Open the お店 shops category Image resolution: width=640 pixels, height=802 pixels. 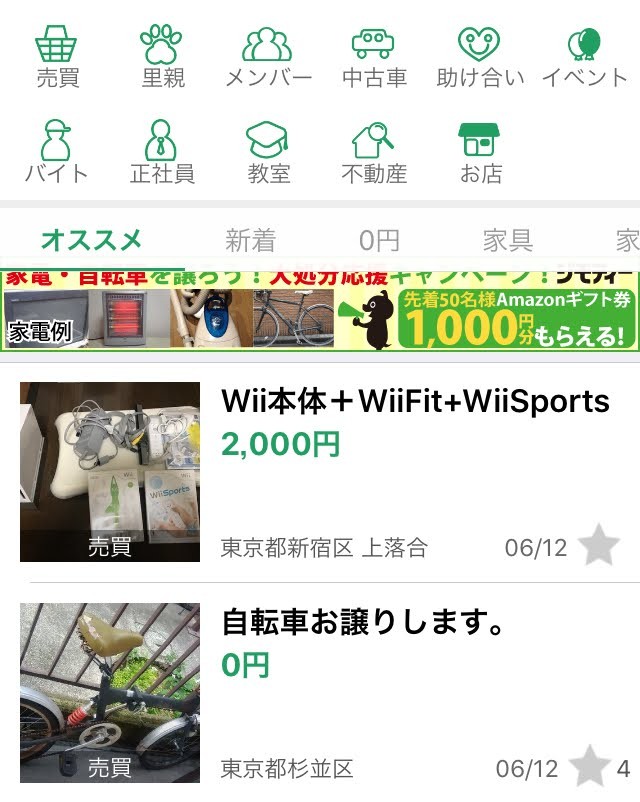point(480,152)
